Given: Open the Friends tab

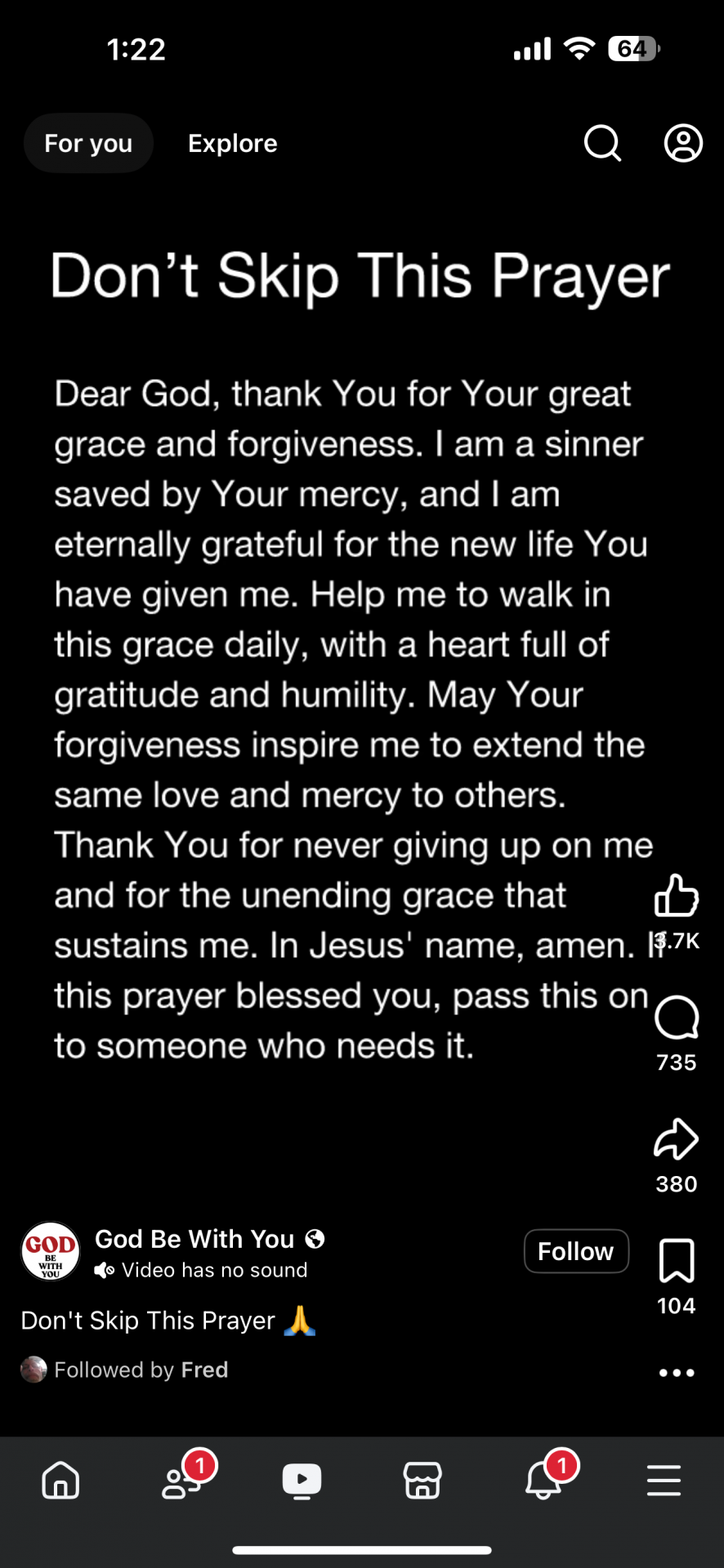Looking at the screenshot, I should click(181, 1480).
